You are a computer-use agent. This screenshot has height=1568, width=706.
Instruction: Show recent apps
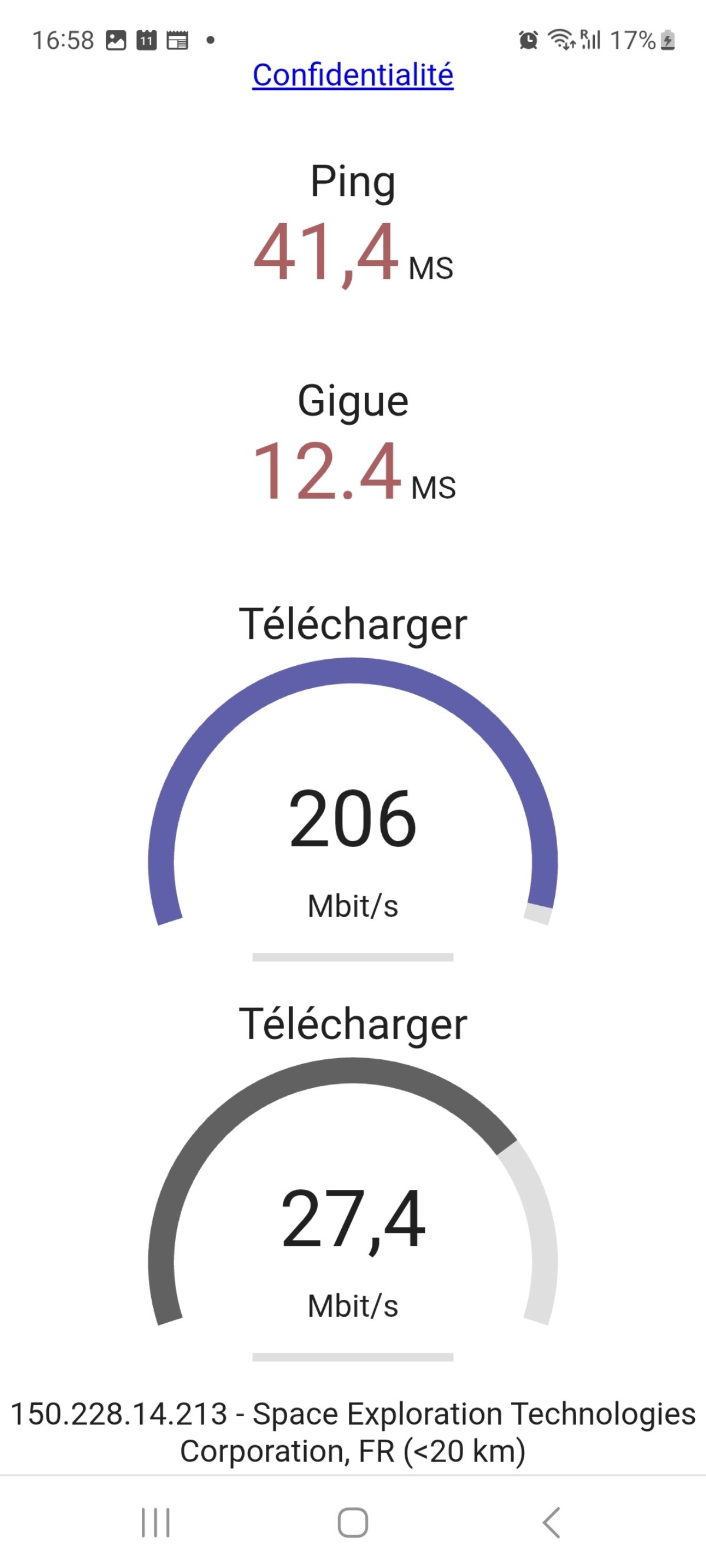click(x=155, y=1522)
